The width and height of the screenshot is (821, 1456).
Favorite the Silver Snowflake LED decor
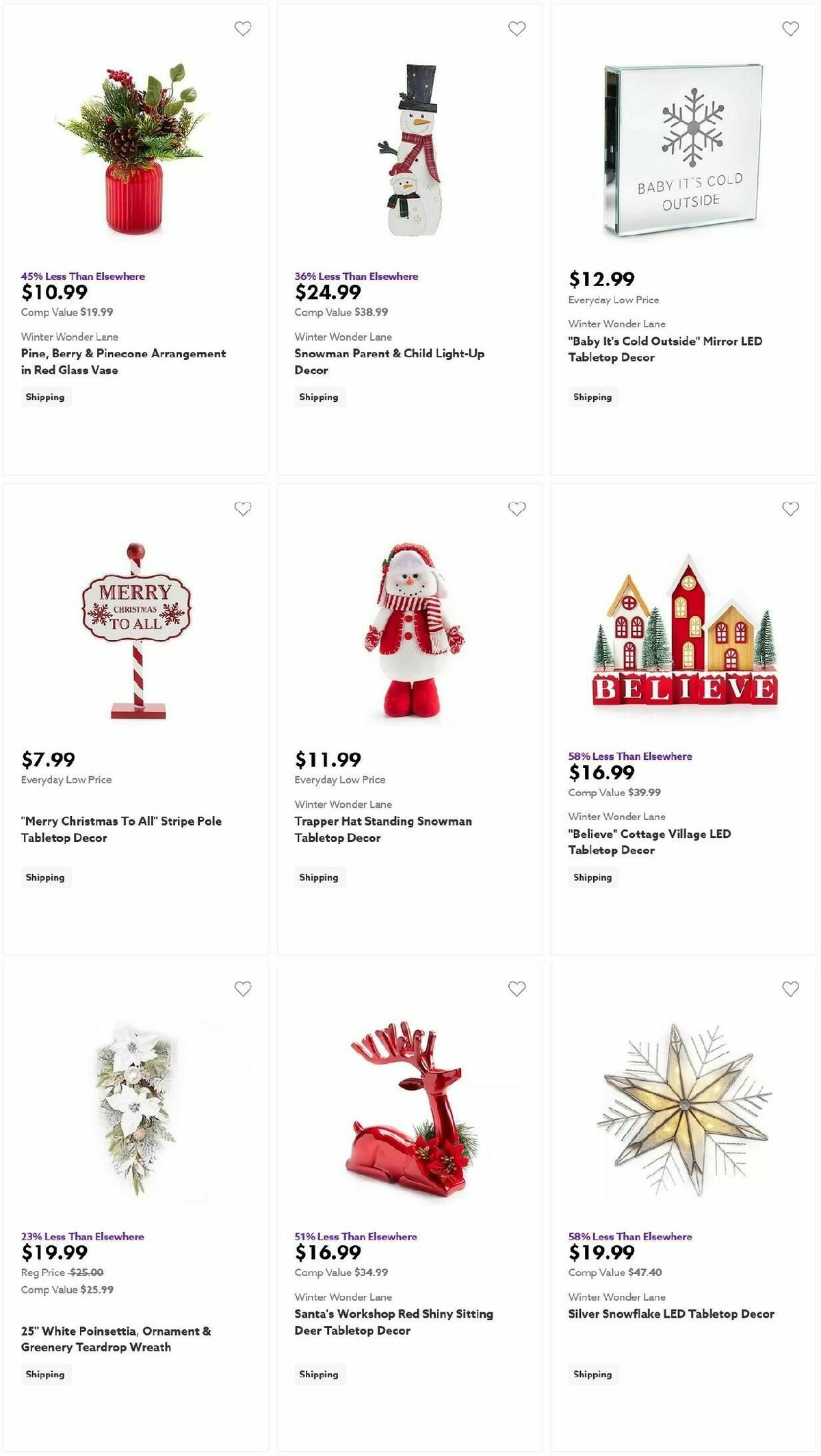[x=790, y=988]
